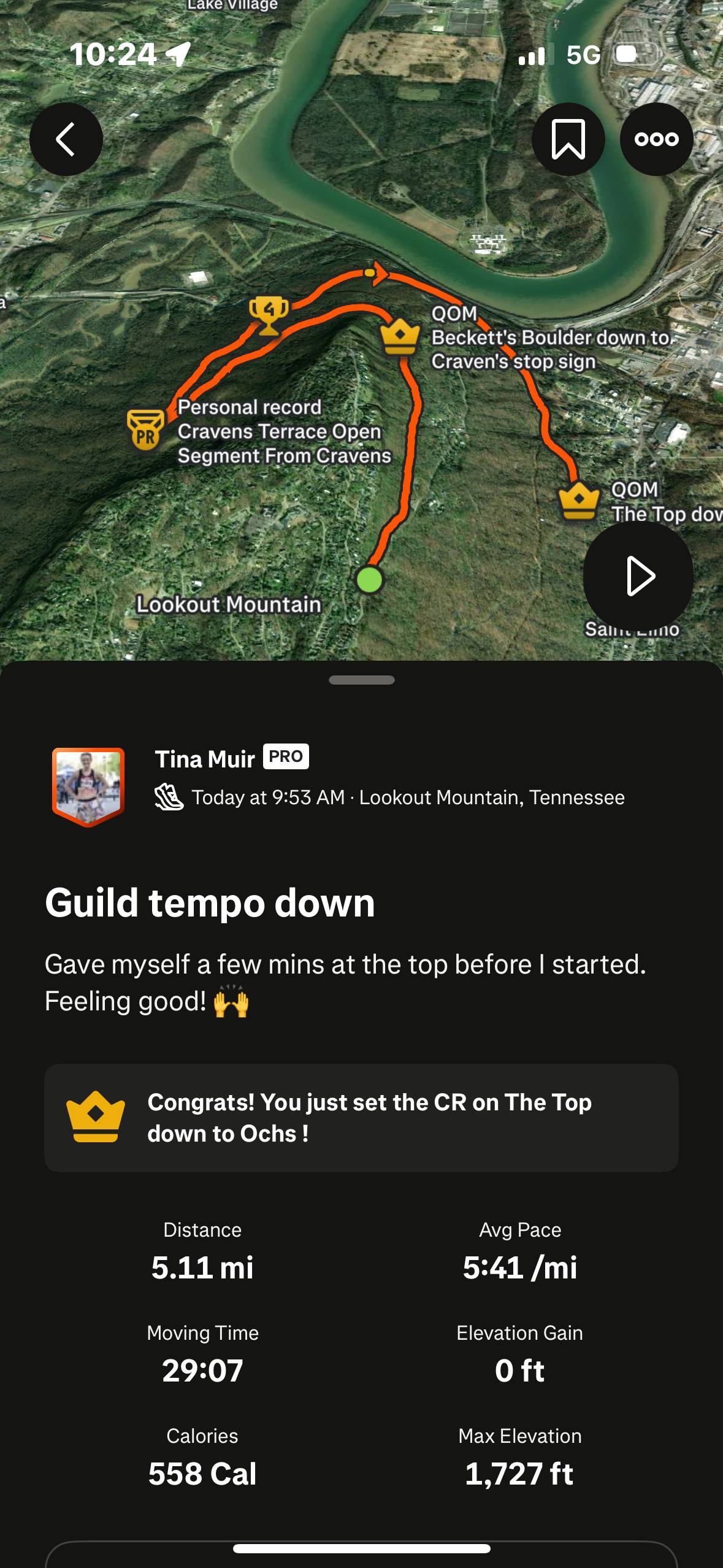Tap the sheet's drag handle

click(x=361, y=680)
